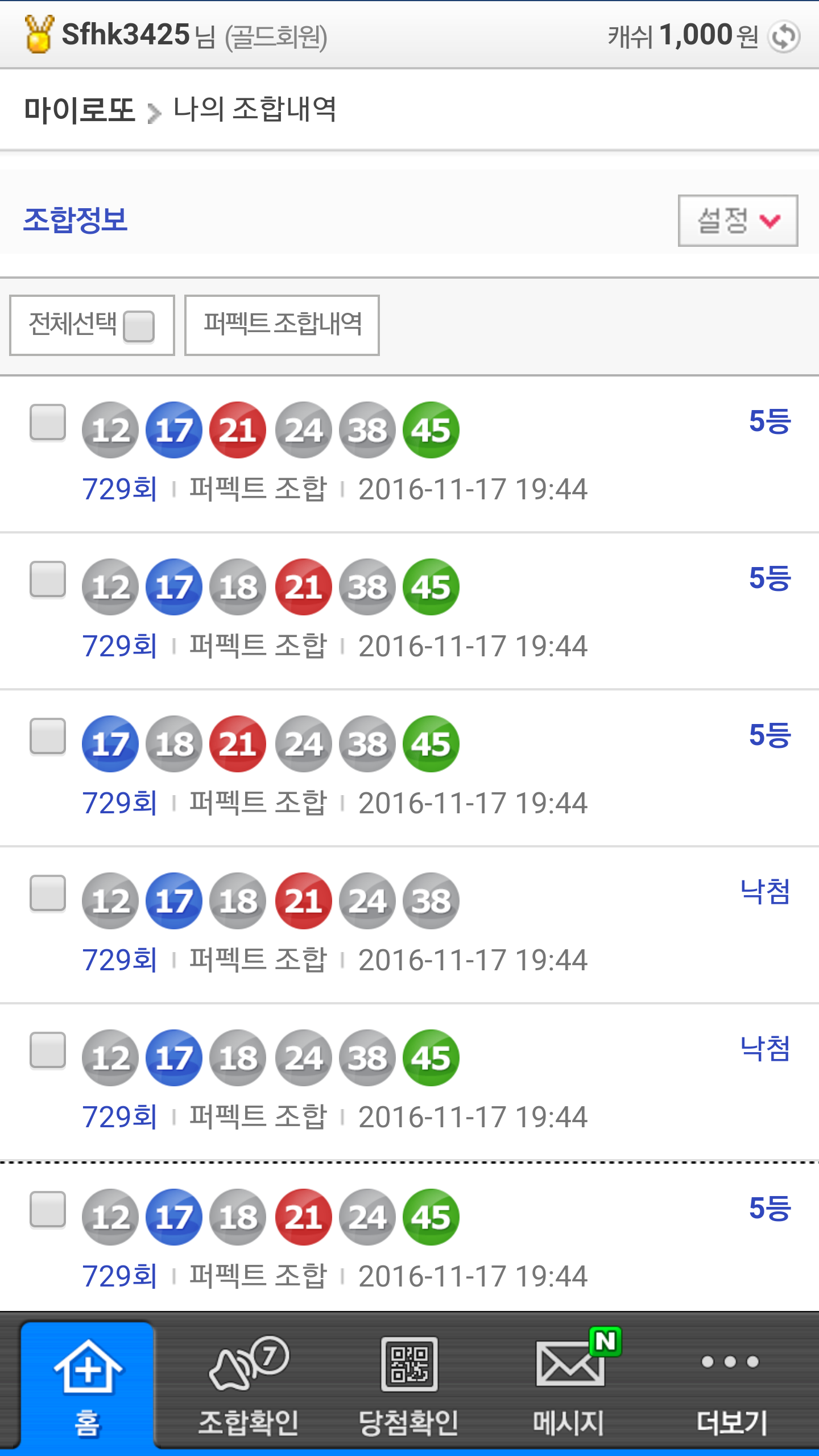Image resolution: width=819 pixels, height=1456 pixels.
Task: Open the 당첨확인 QR tab
Action: 409,1385
